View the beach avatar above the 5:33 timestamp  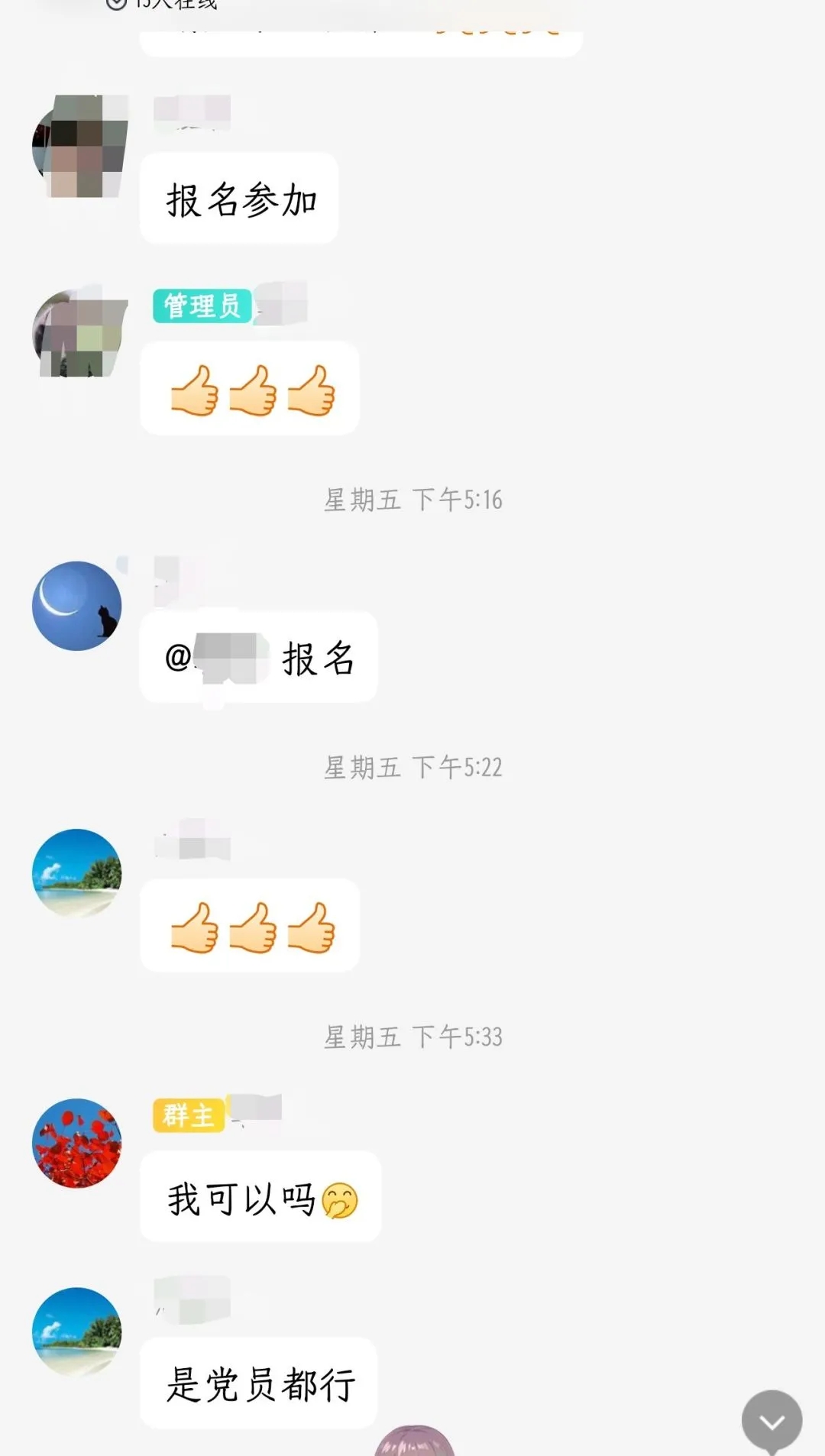click(x=76, y=873)
